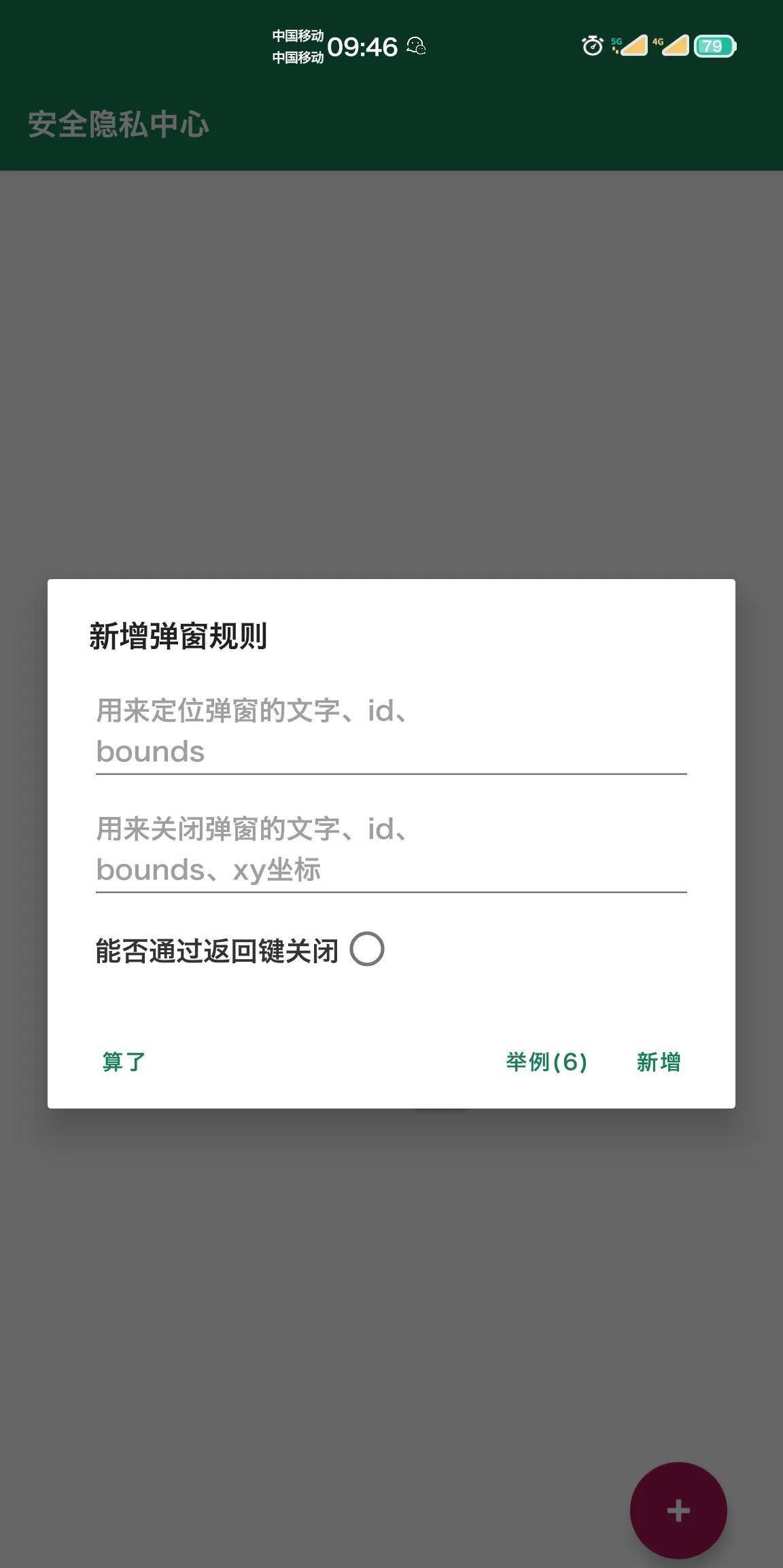
Task: Confirm the rule with 新增
Action: [659, 1062]
